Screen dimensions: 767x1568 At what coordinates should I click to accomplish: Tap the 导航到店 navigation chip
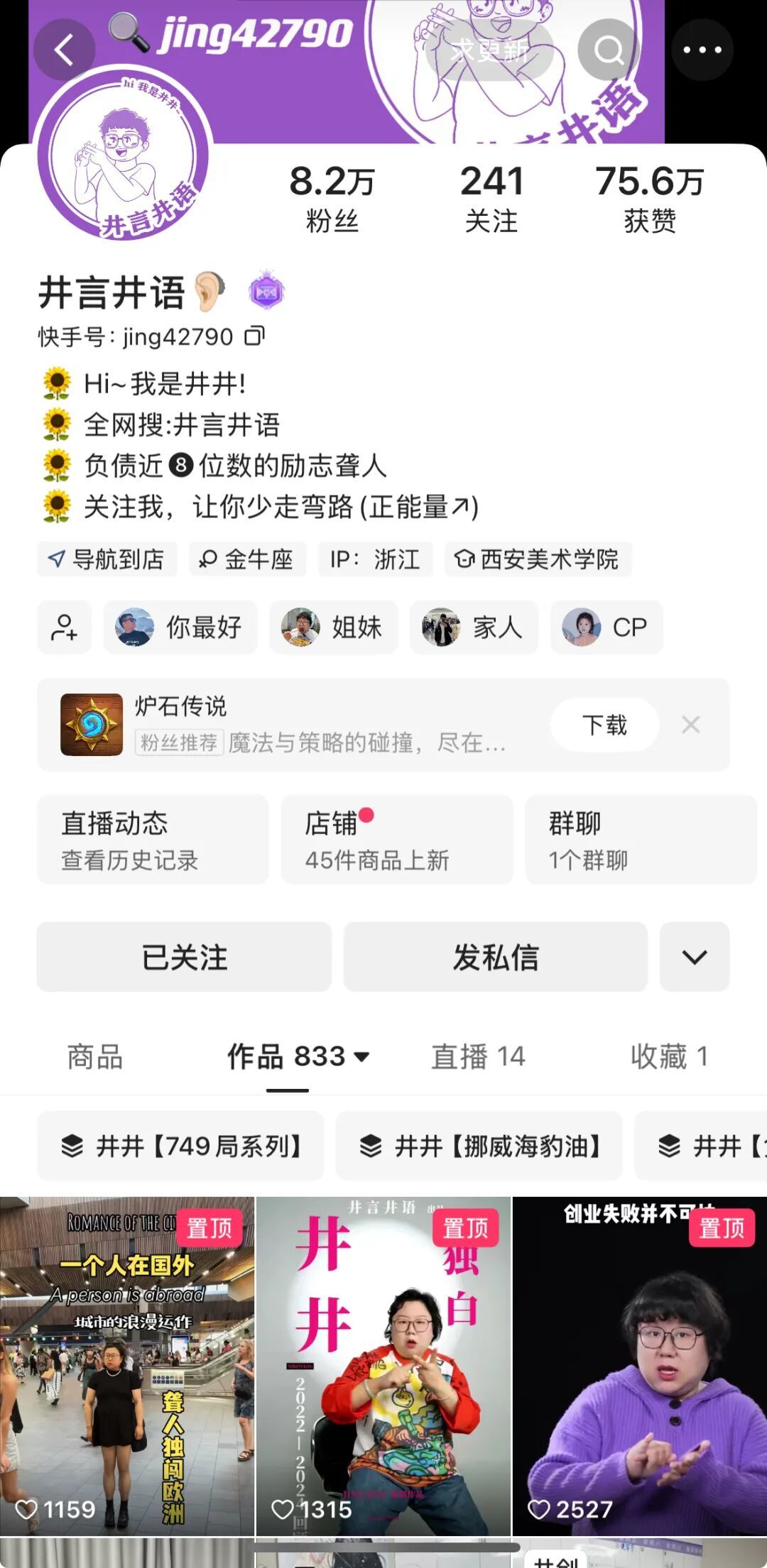click(107, 559)
